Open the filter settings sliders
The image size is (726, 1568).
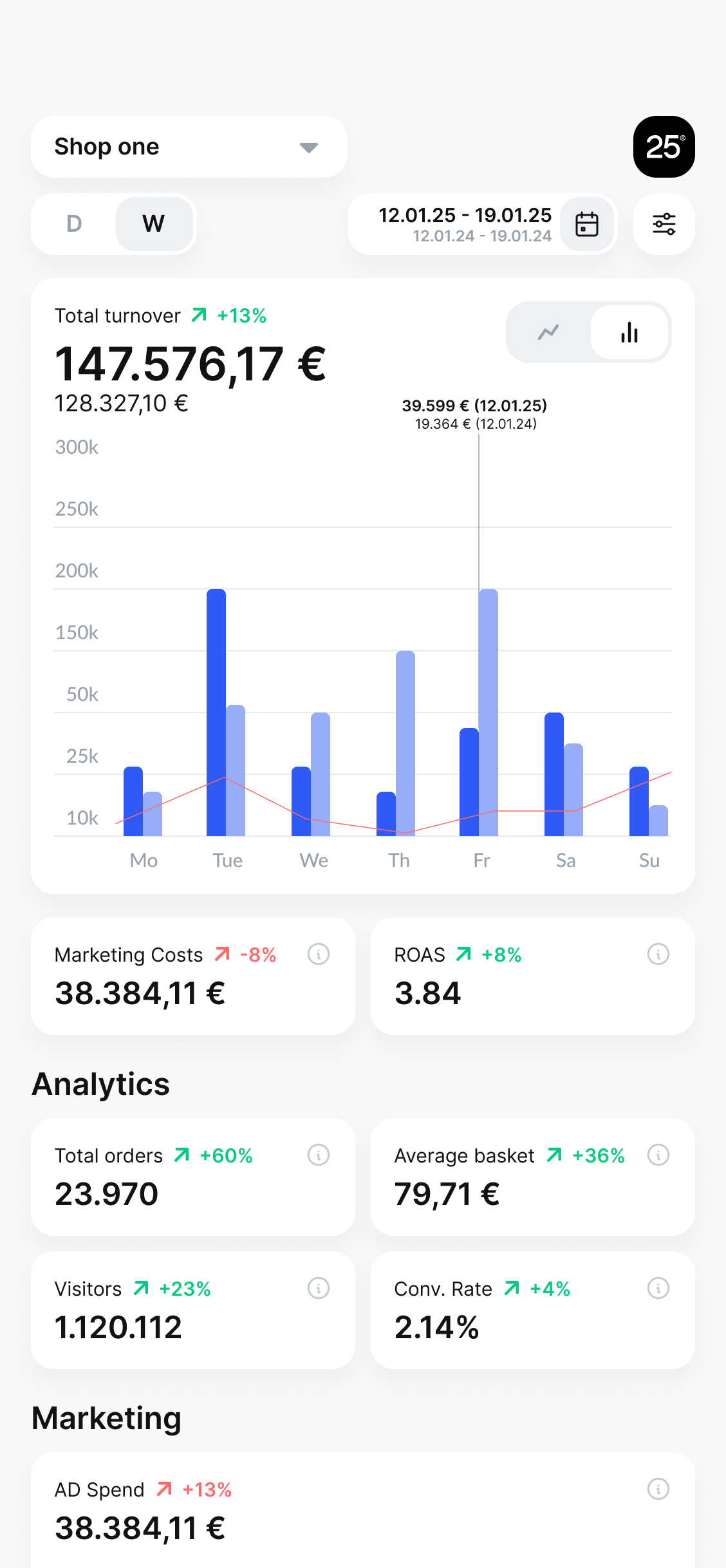[x=664, y=224]
